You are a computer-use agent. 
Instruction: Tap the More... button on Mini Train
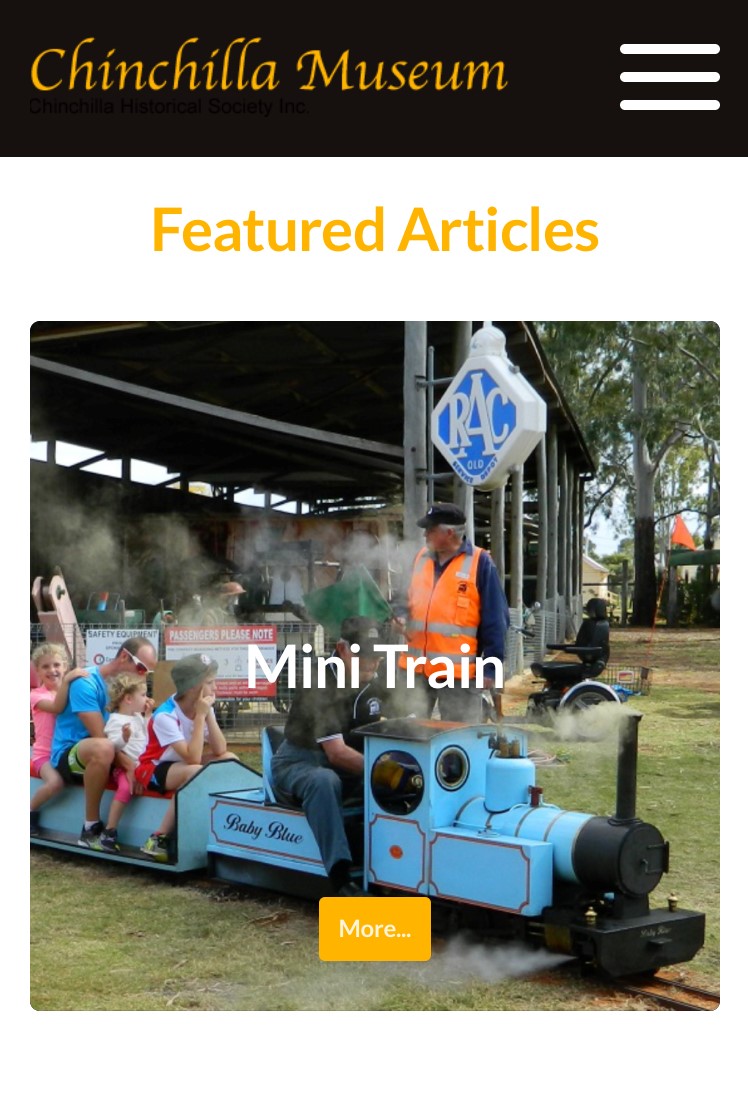[x=375, y=929]
